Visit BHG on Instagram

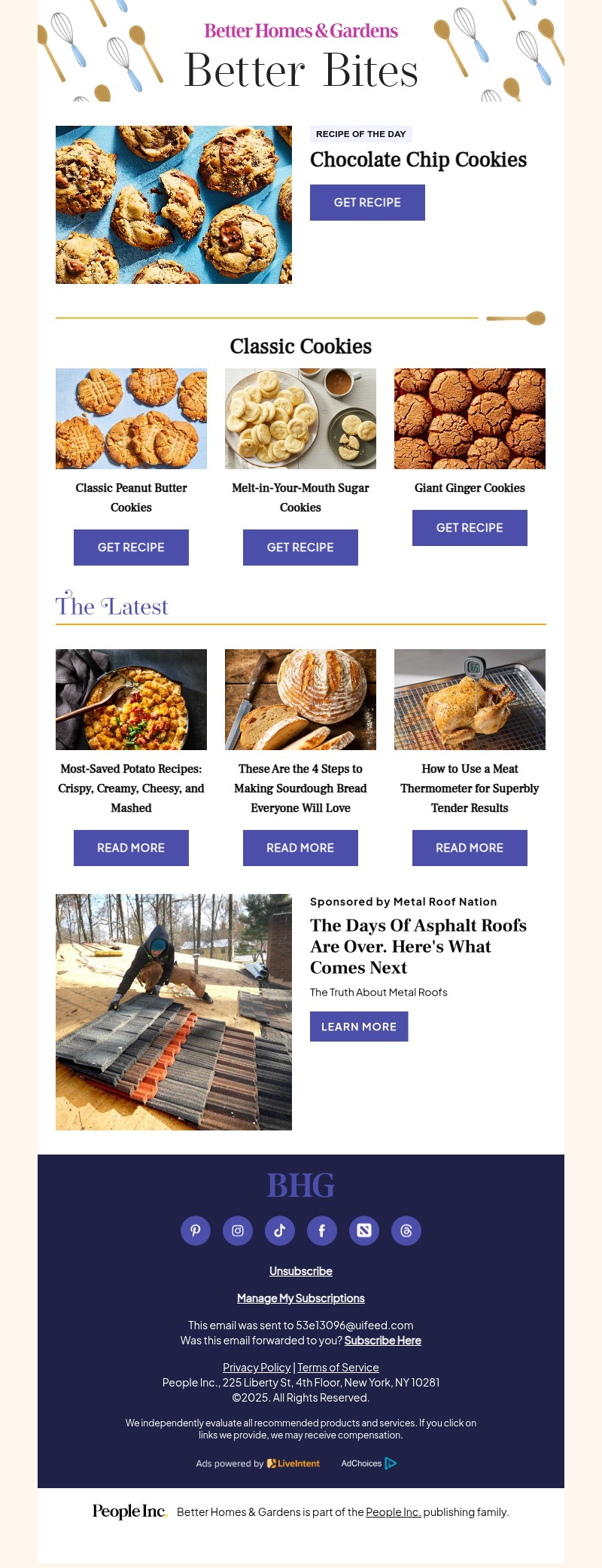pos(238,1231)
